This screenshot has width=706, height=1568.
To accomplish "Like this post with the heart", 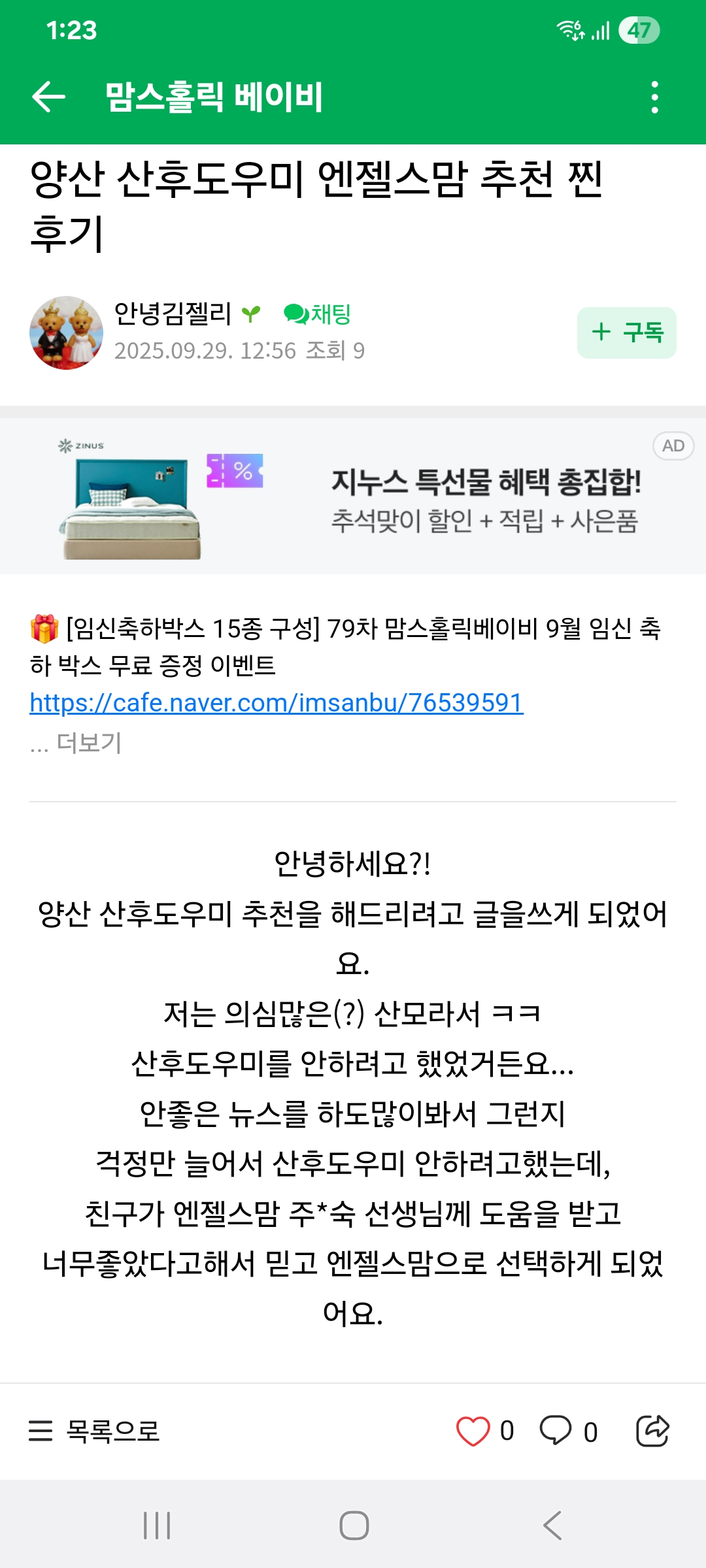I will click(x=473, y=1431).
